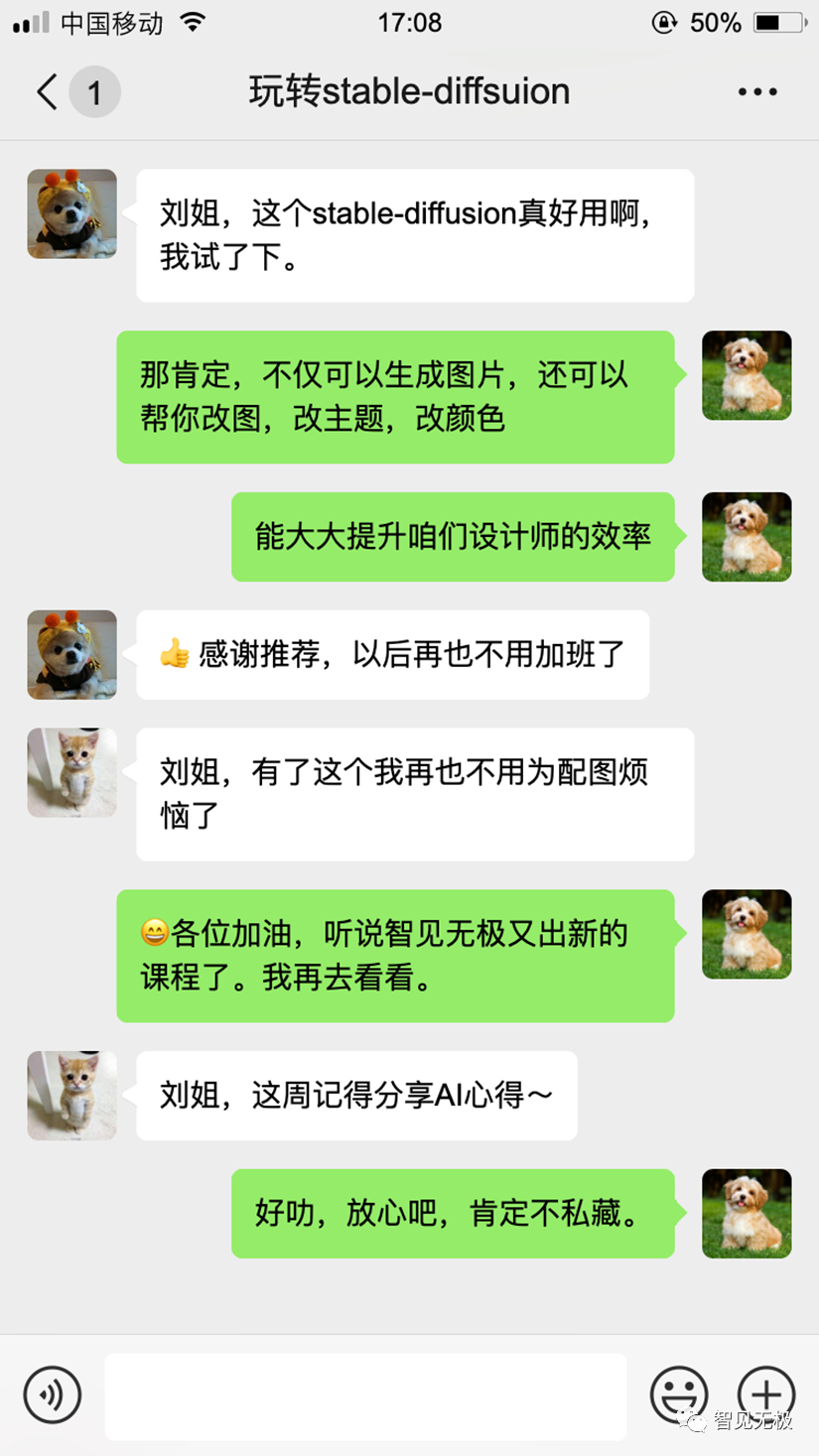
Task: Open the kitten avatar profile
Action: 70,772
